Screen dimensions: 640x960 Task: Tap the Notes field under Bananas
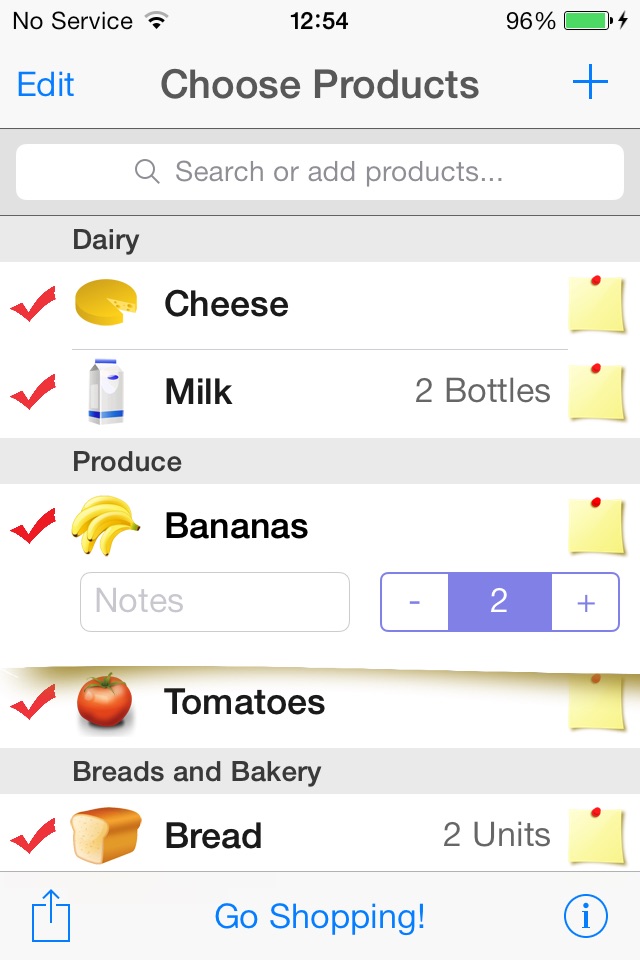pyautogui.click(x=215, y=602)
